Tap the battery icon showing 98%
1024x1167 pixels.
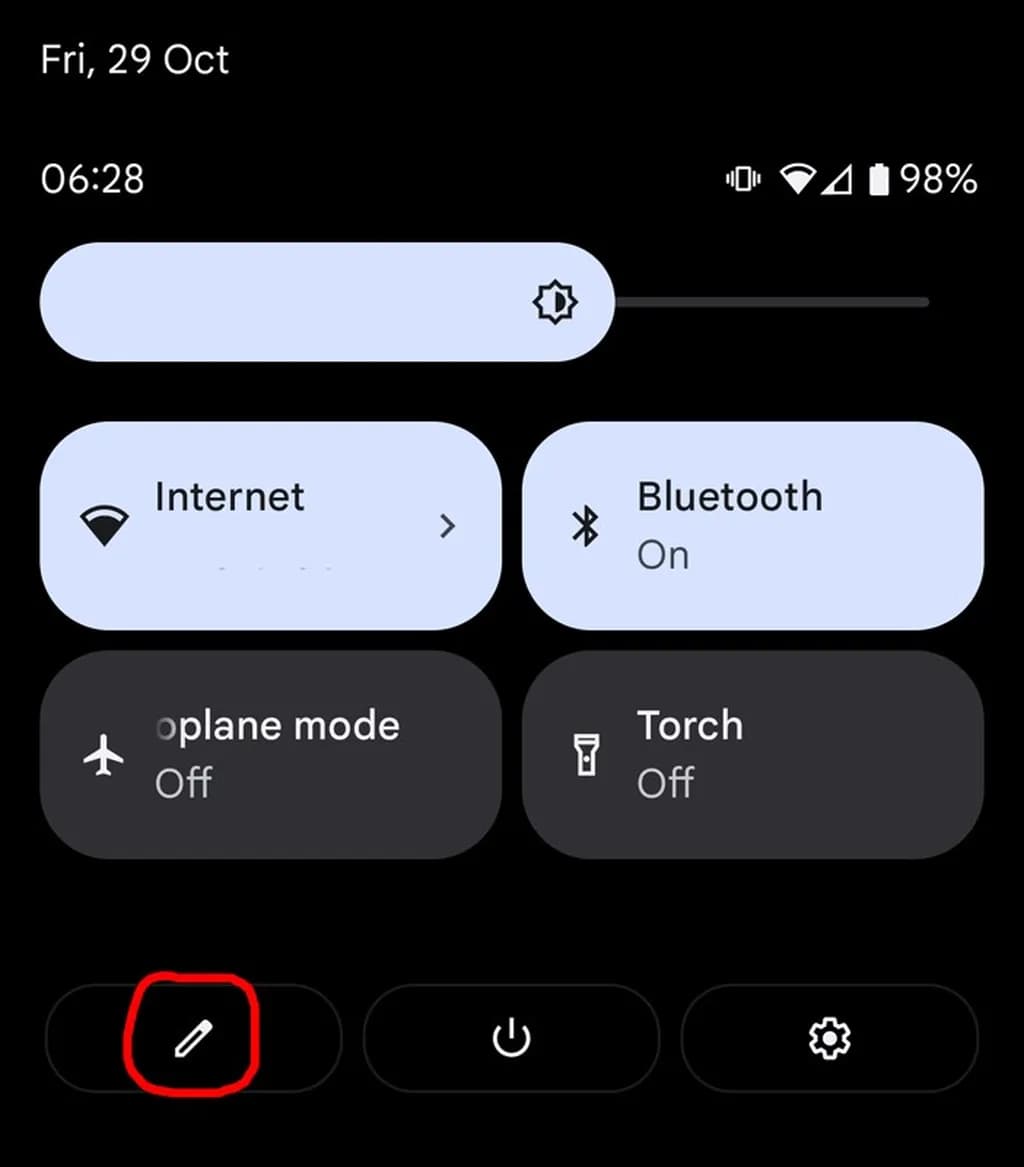(880, 180)
